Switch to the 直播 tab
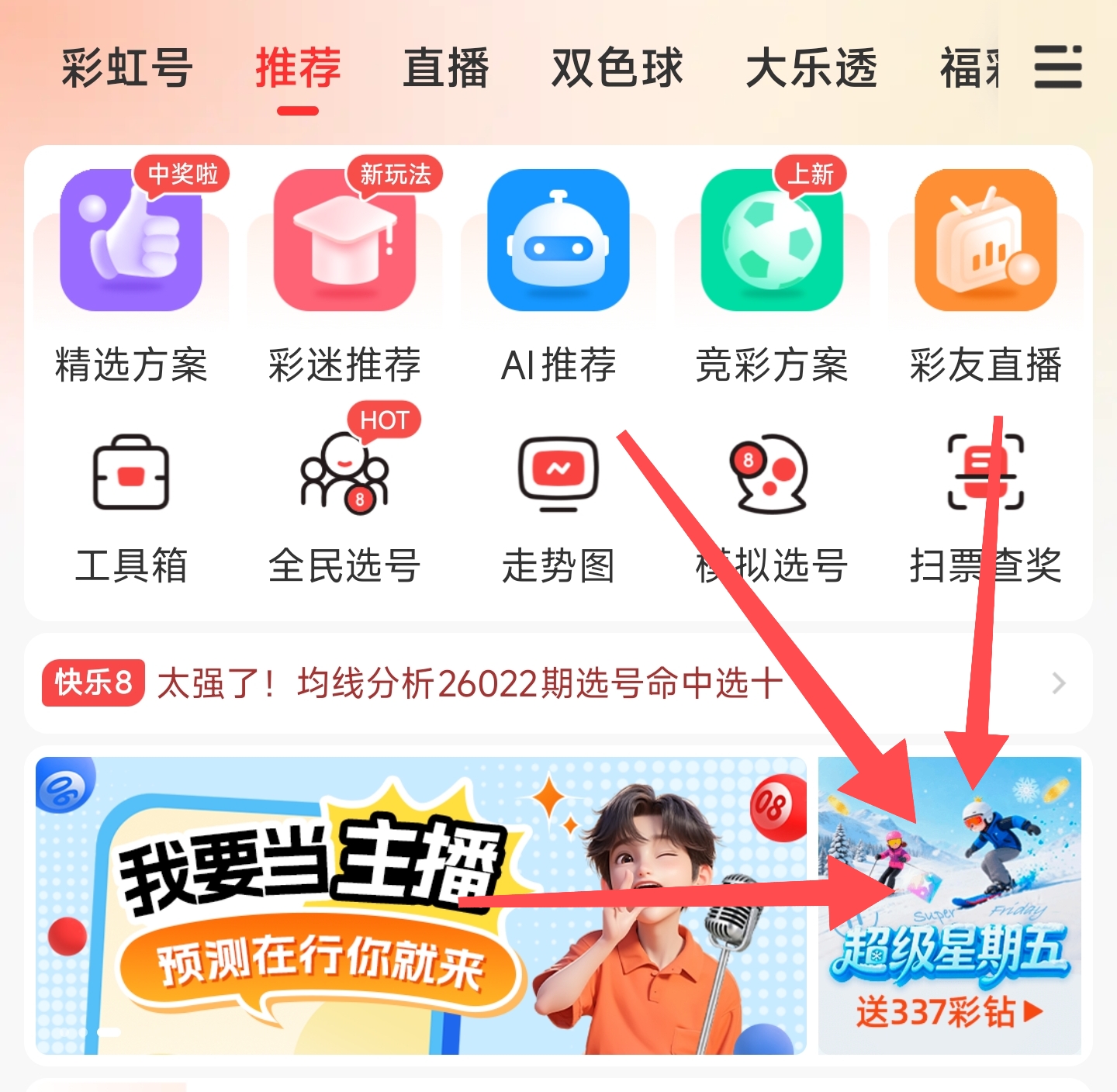 click(446, 68)
